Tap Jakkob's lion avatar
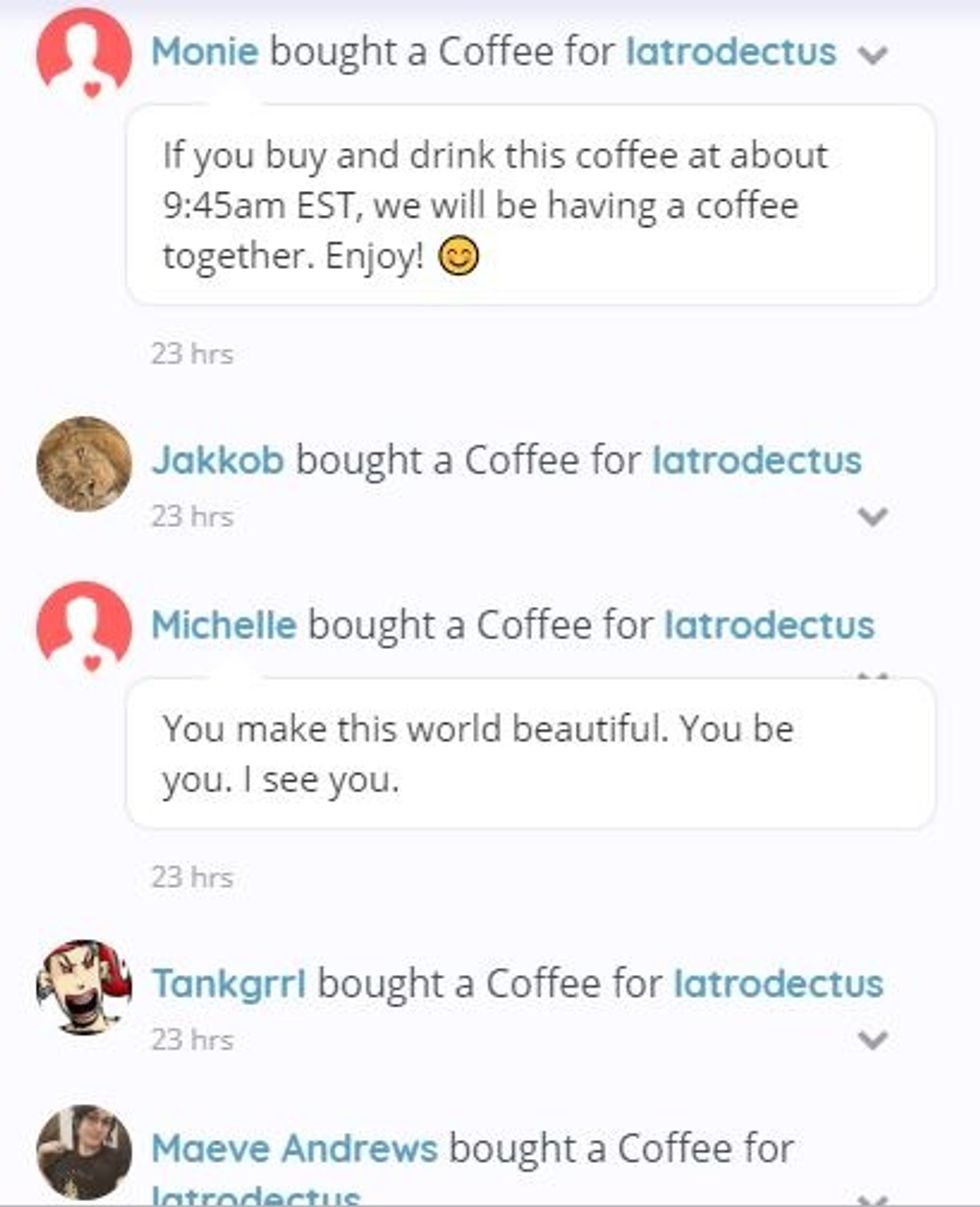The image size is (980, 1207). pos(84,464)
